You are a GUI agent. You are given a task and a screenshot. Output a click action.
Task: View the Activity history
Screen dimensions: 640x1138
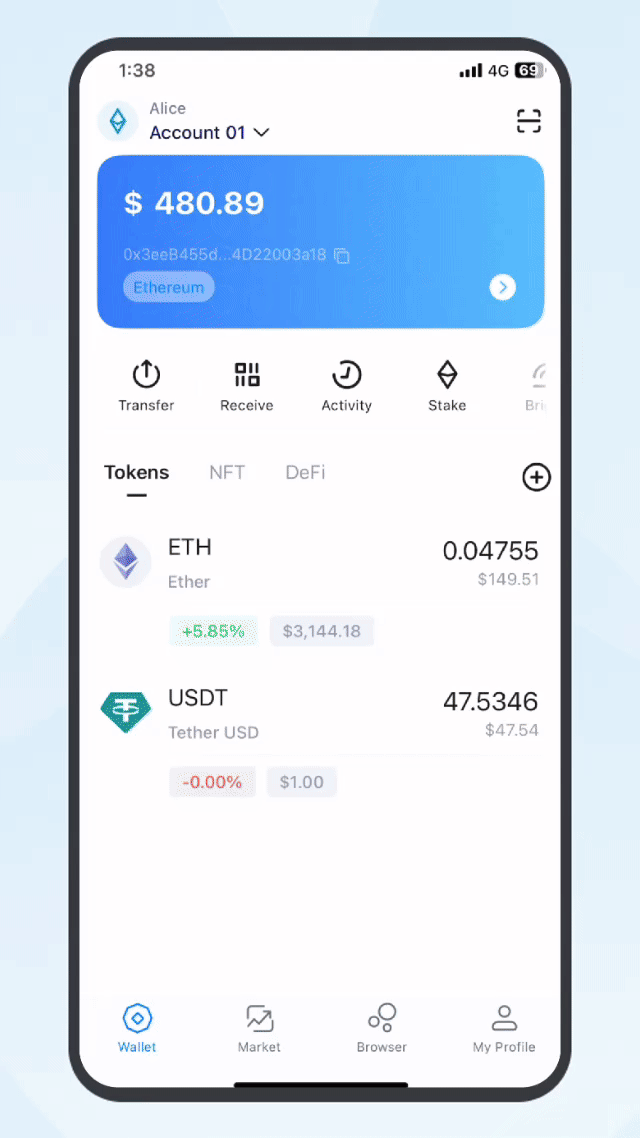click(346, 386)
